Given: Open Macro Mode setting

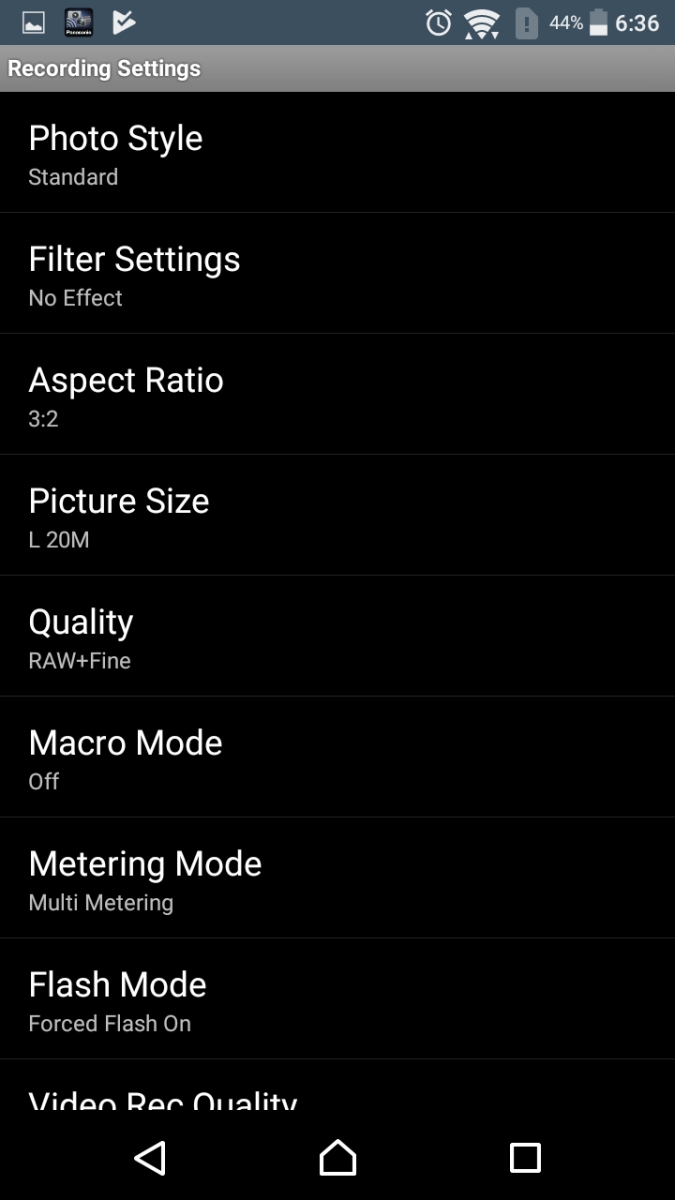Looking at the screenshot, I should pos(337,757).
